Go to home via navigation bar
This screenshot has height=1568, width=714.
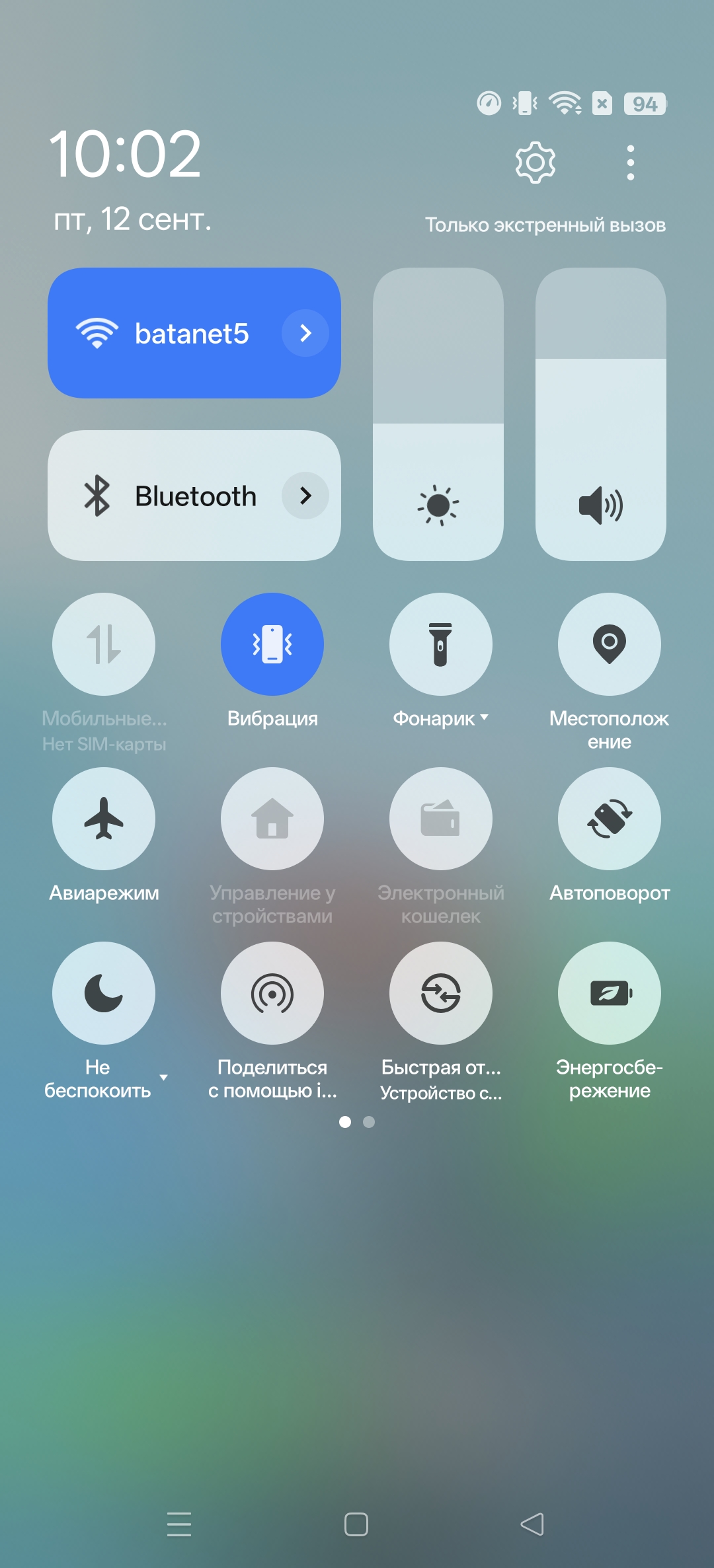tap(356, 1524)
